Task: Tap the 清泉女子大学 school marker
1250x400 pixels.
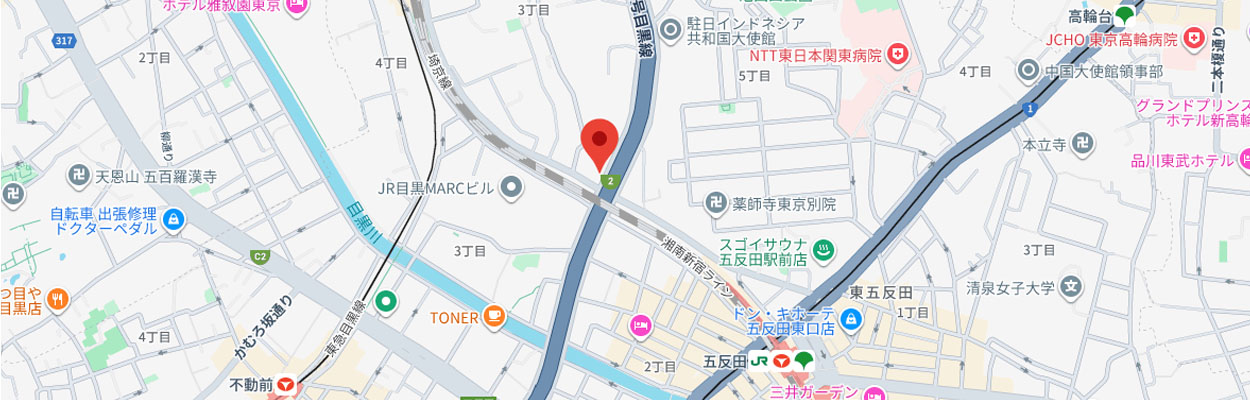Action: 1072,288
